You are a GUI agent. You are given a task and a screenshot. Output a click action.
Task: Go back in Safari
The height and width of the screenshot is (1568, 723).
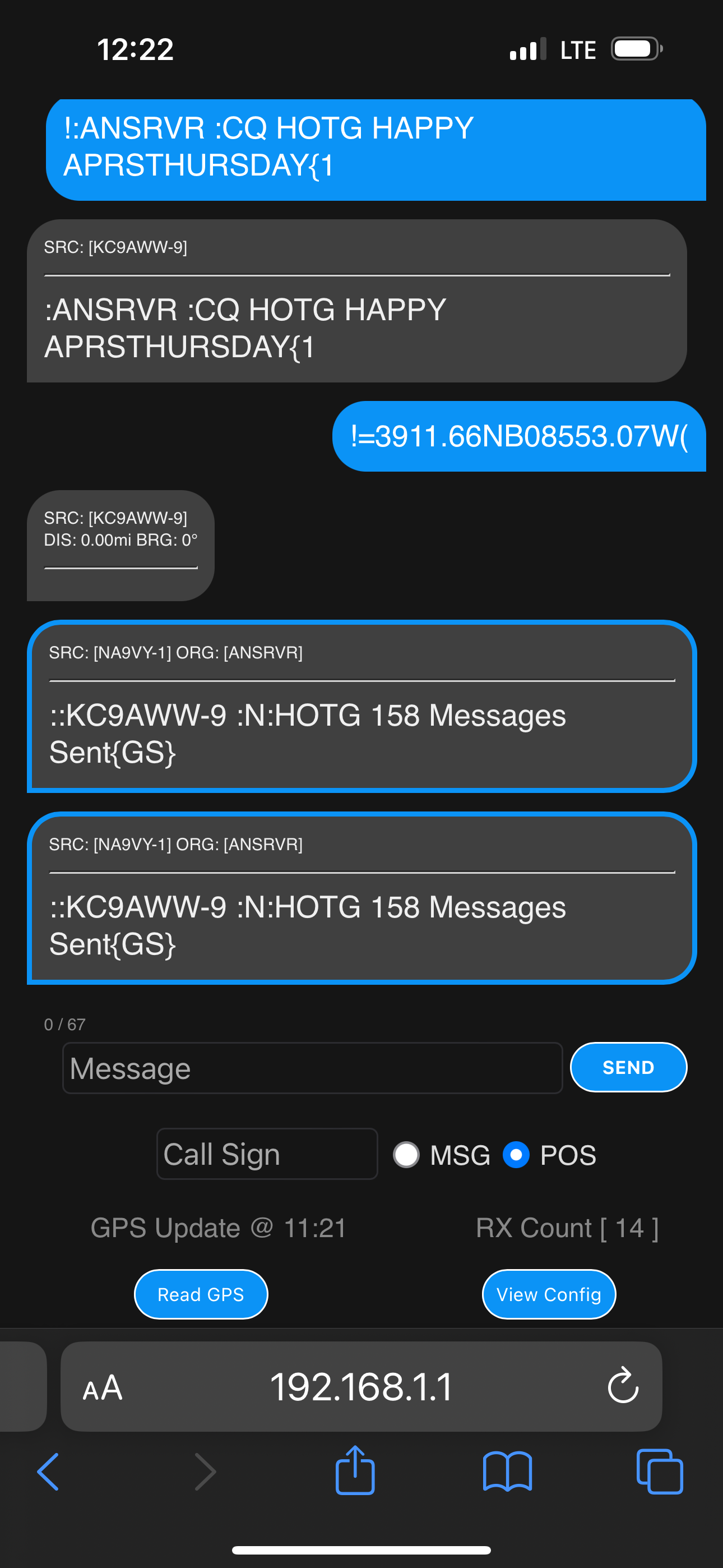coord(48,1471)
